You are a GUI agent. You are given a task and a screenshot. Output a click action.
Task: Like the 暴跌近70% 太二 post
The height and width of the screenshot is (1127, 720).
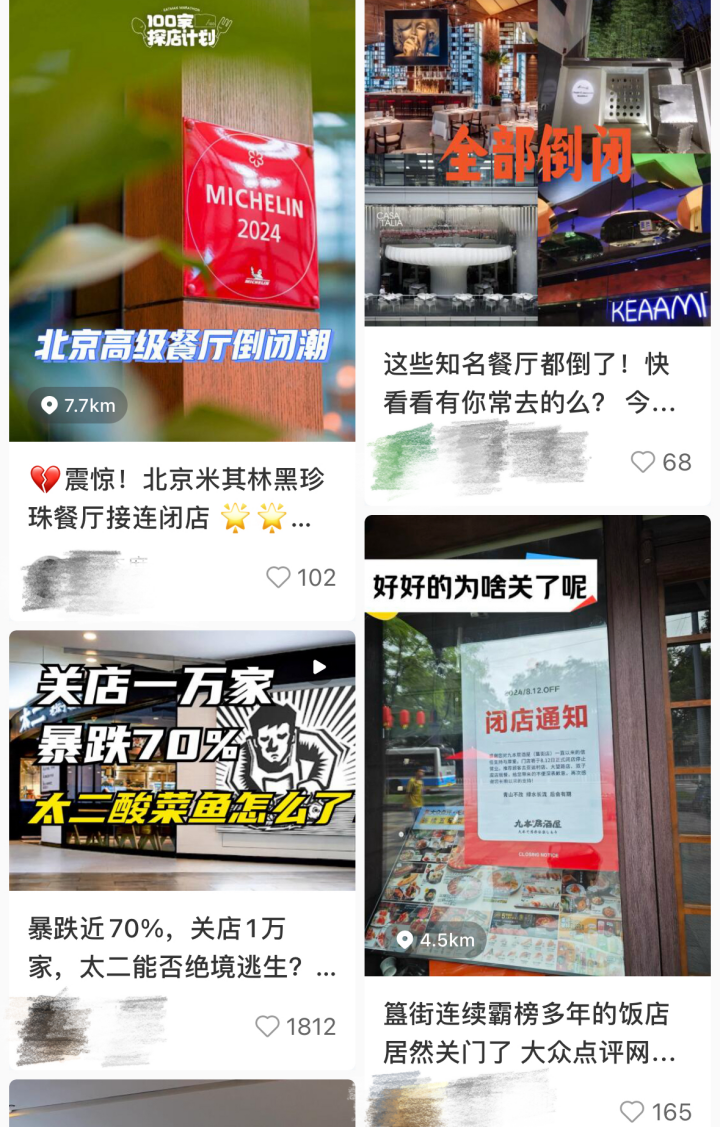(x=268, y=1026)
